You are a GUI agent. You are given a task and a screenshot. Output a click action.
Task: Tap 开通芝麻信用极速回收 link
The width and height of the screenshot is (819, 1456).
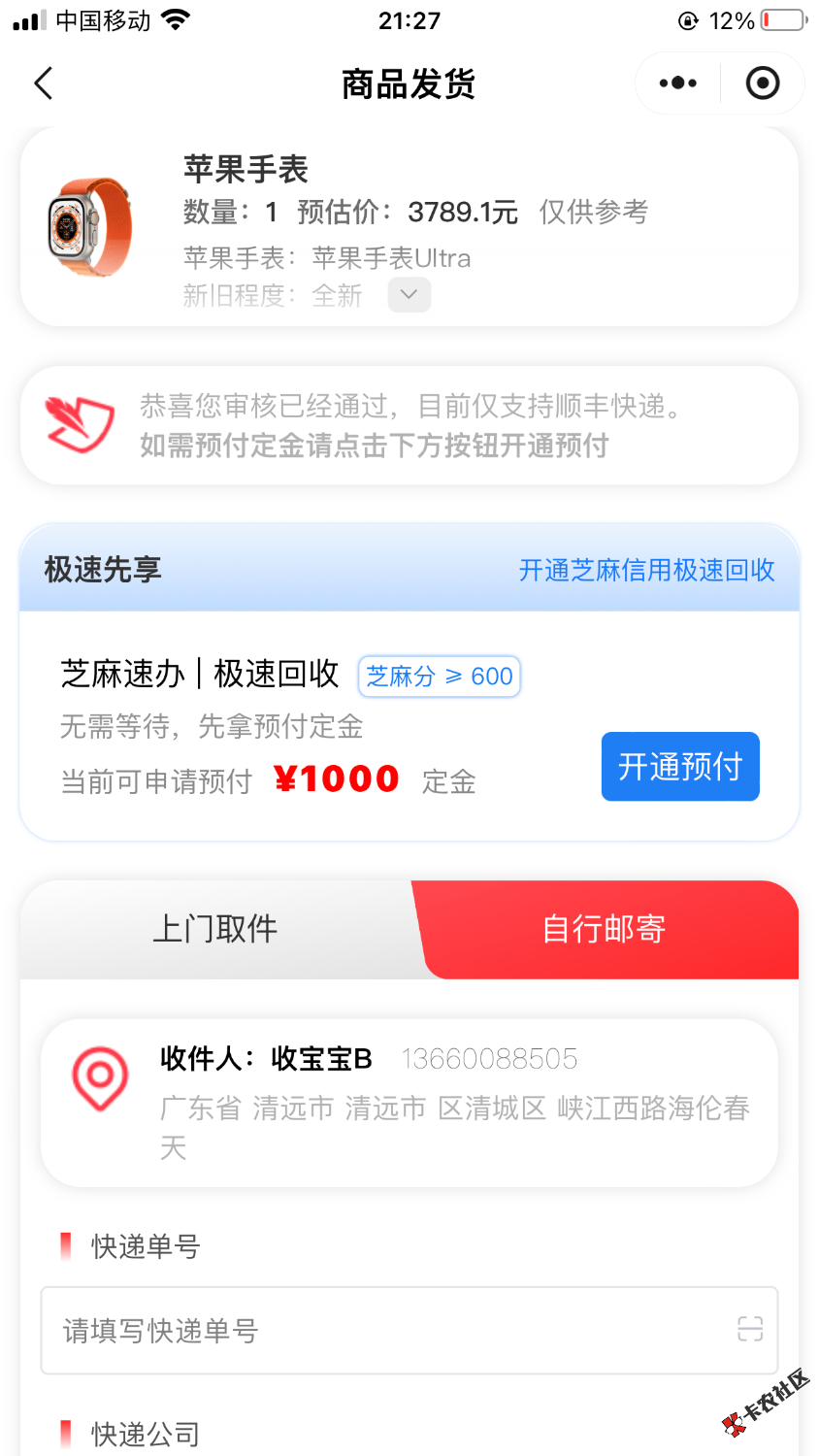(x=646, y=570)
